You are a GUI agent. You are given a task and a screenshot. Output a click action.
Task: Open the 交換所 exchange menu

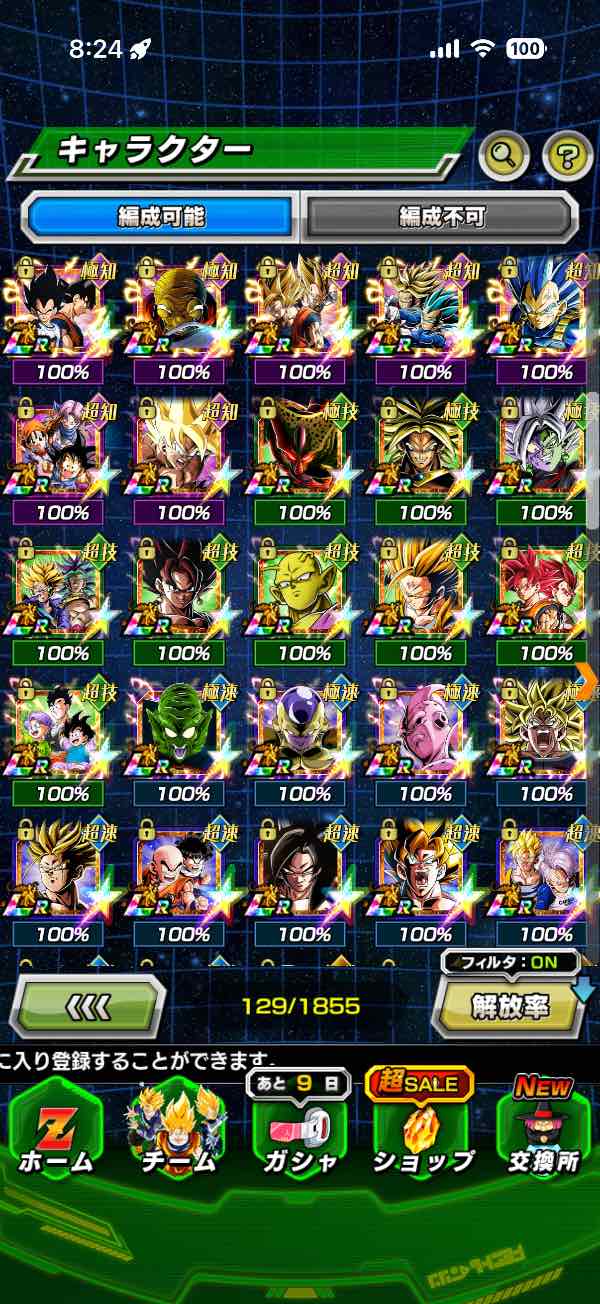click(x=545, y=1128)
